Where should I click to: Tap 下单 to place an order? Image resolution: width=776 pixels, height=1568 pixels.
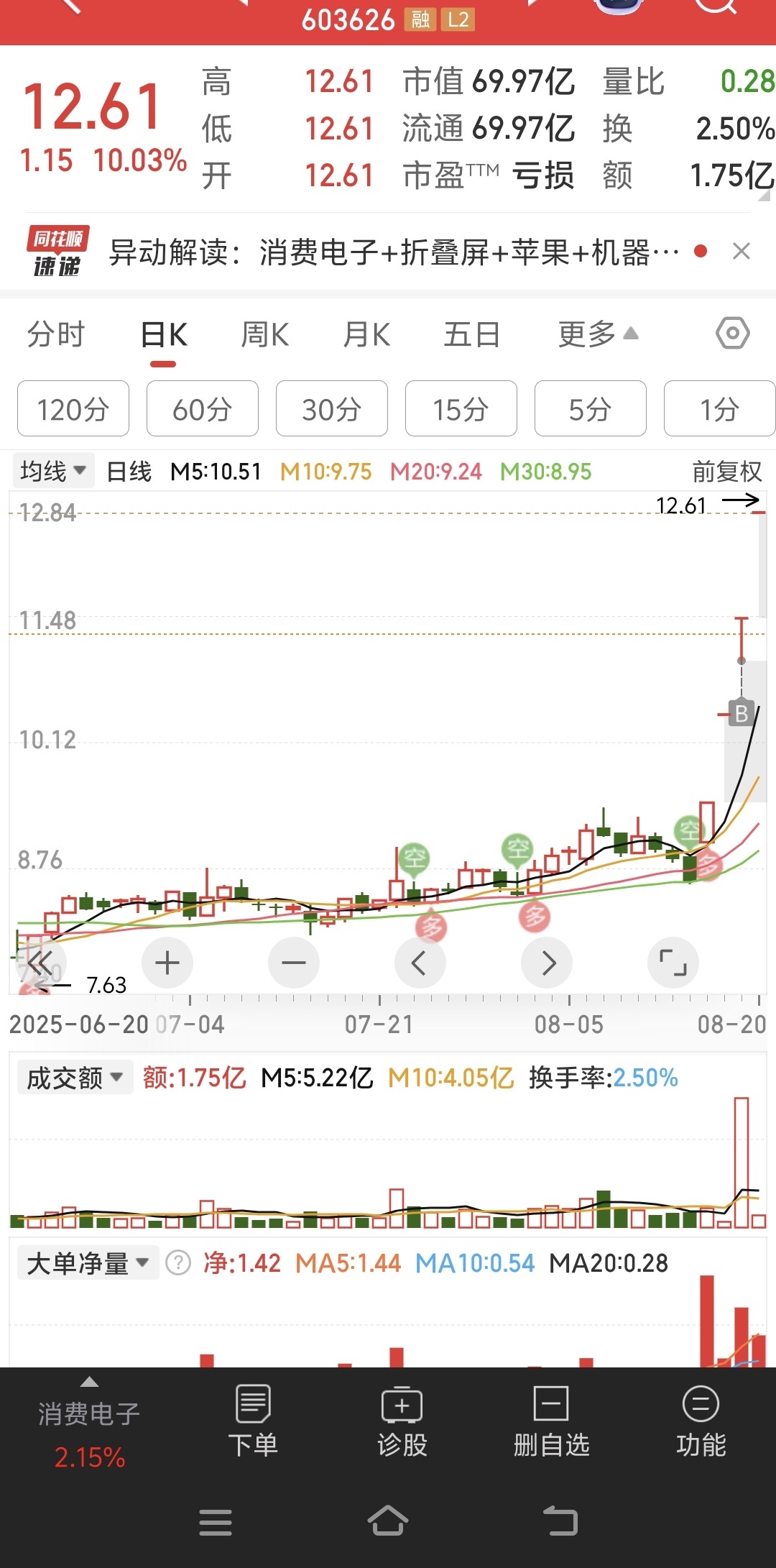click(253, 1421)
